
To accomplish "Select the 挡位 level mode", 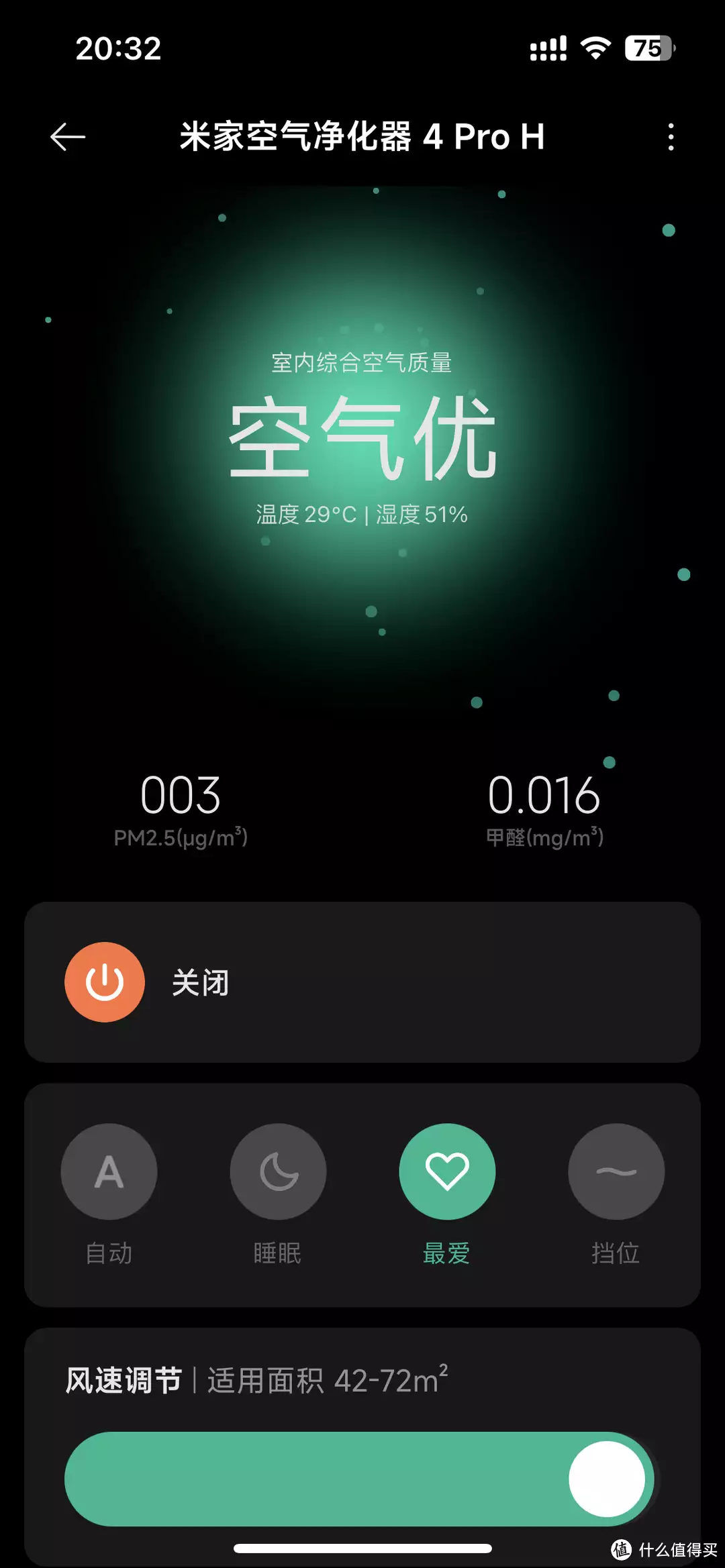I will point(616,1172).
